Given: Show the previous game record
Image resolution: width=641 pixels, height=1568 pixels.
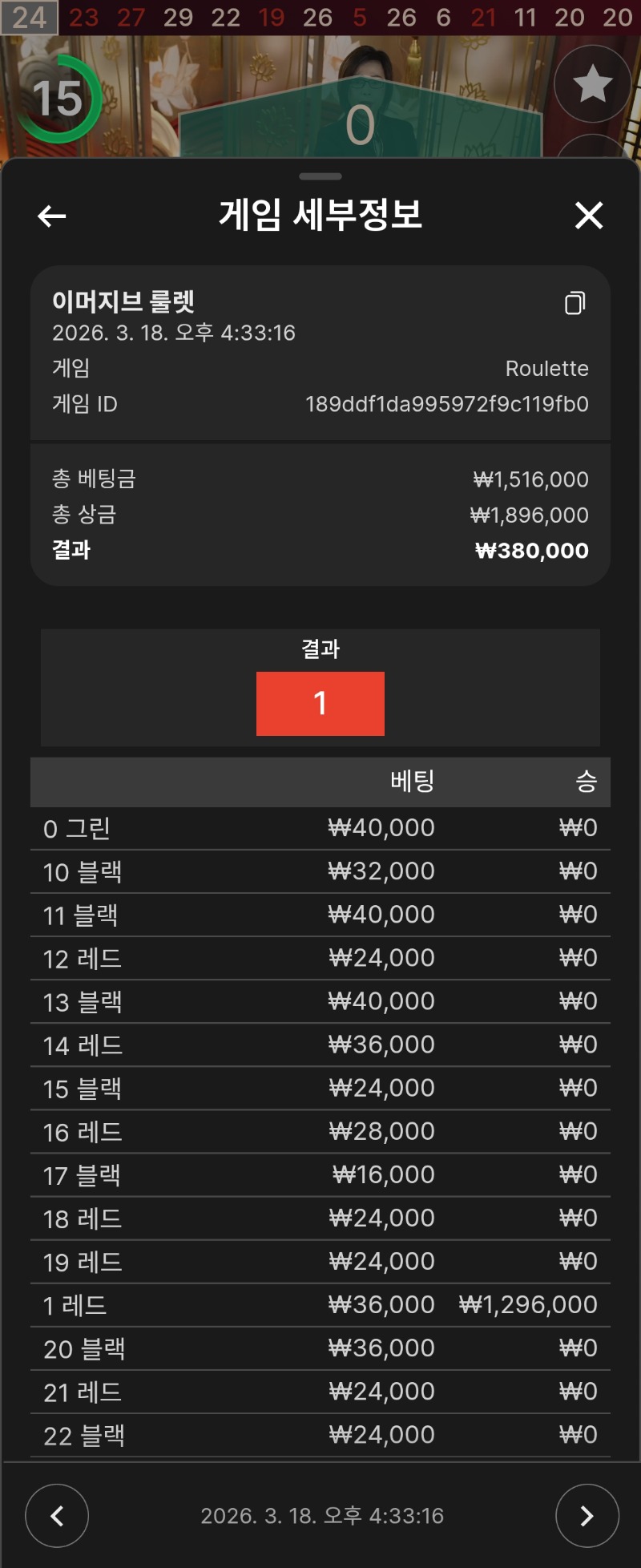Looking at the screenshot, I should point(57,1515).
